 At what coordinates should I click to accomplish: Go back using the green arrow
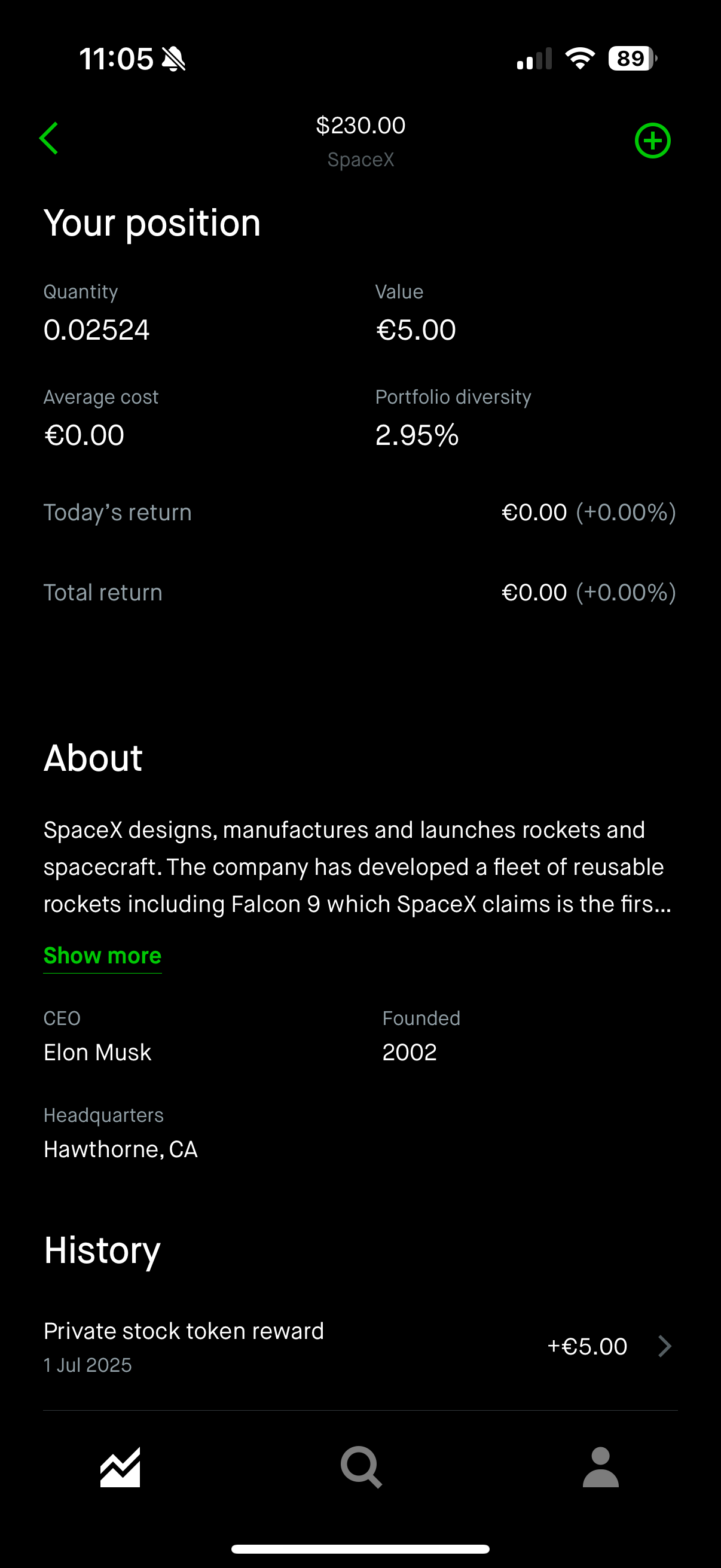coord(49,139)
